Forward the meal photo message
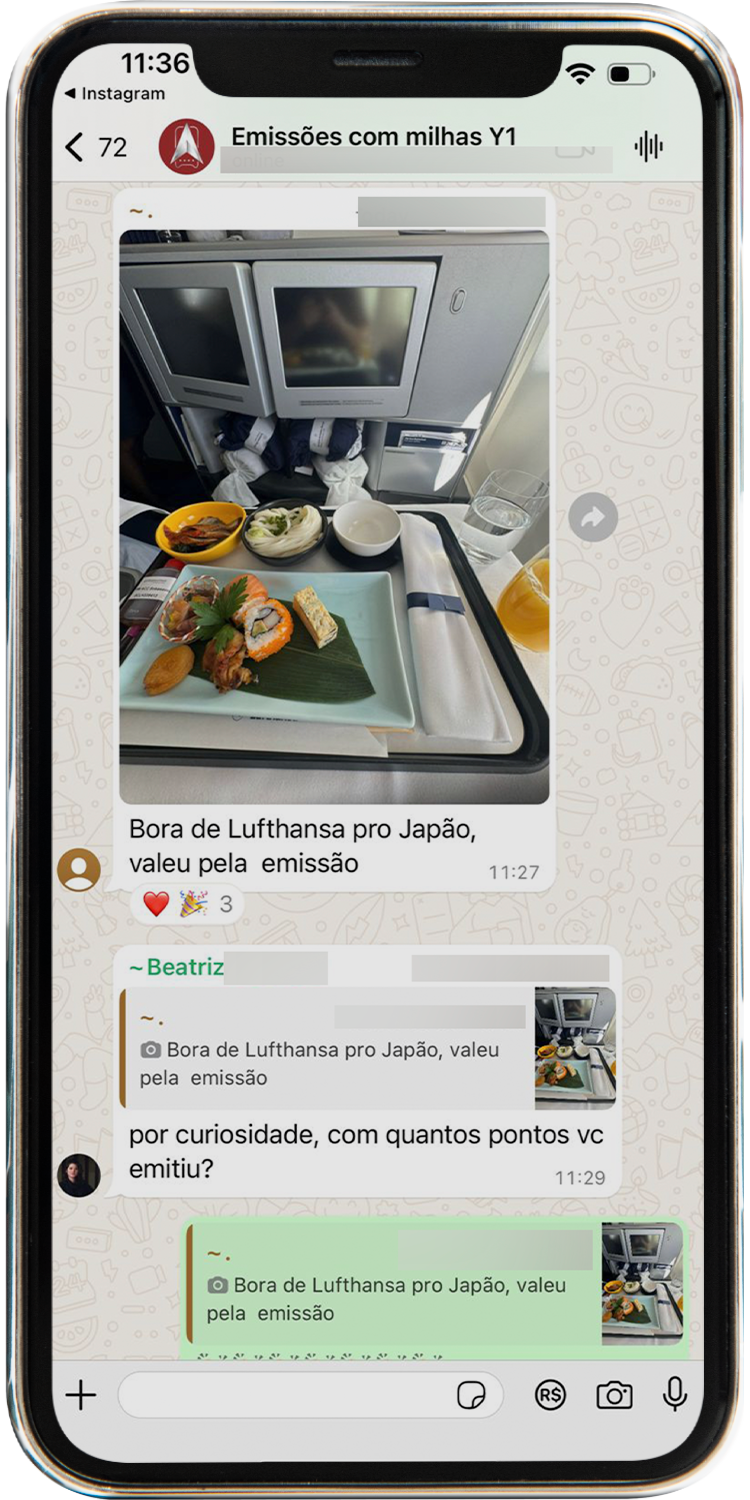 (x=593, y=518)
